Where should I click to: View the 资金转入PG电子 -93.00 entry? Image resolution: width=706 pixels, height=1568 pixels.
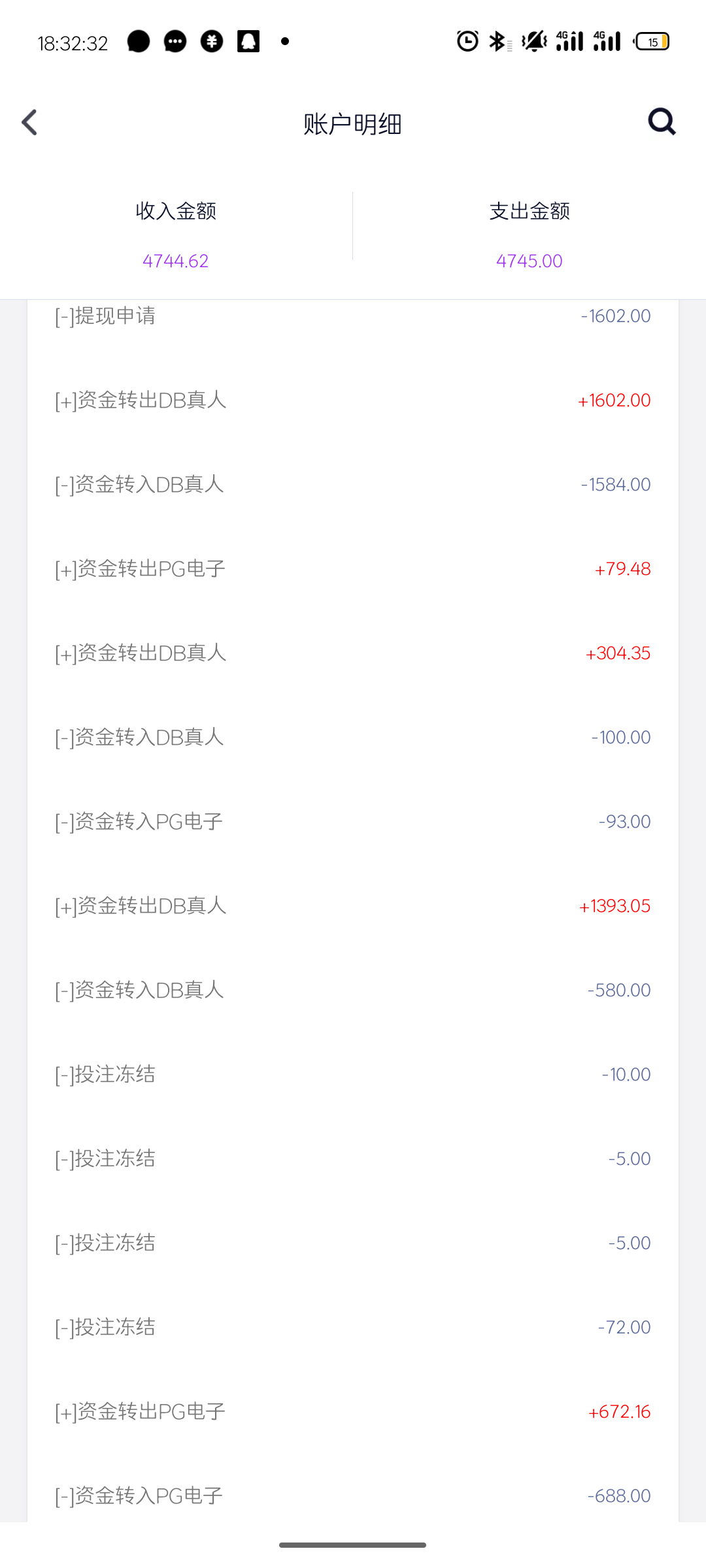coord(353,821)
